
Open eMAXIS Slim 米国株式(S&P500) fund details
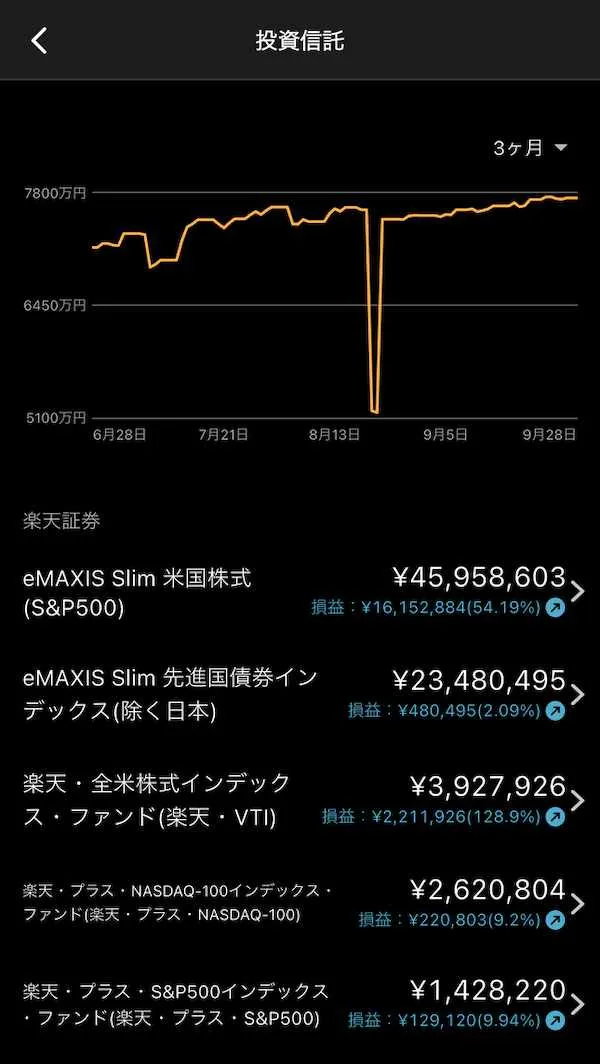(300, 592)
